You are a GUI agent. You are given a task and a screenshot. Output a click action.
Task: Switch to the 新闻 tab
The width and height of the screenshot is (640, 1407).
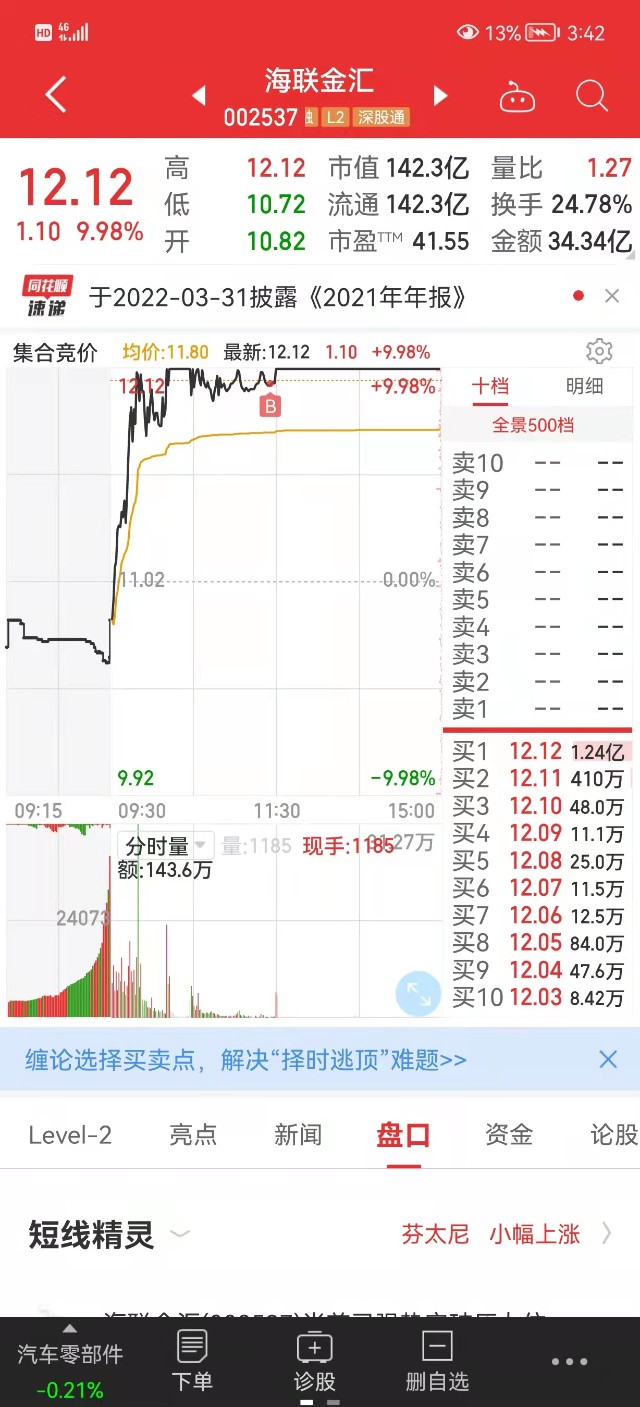pyautogui.click(x=298, y=1135)
